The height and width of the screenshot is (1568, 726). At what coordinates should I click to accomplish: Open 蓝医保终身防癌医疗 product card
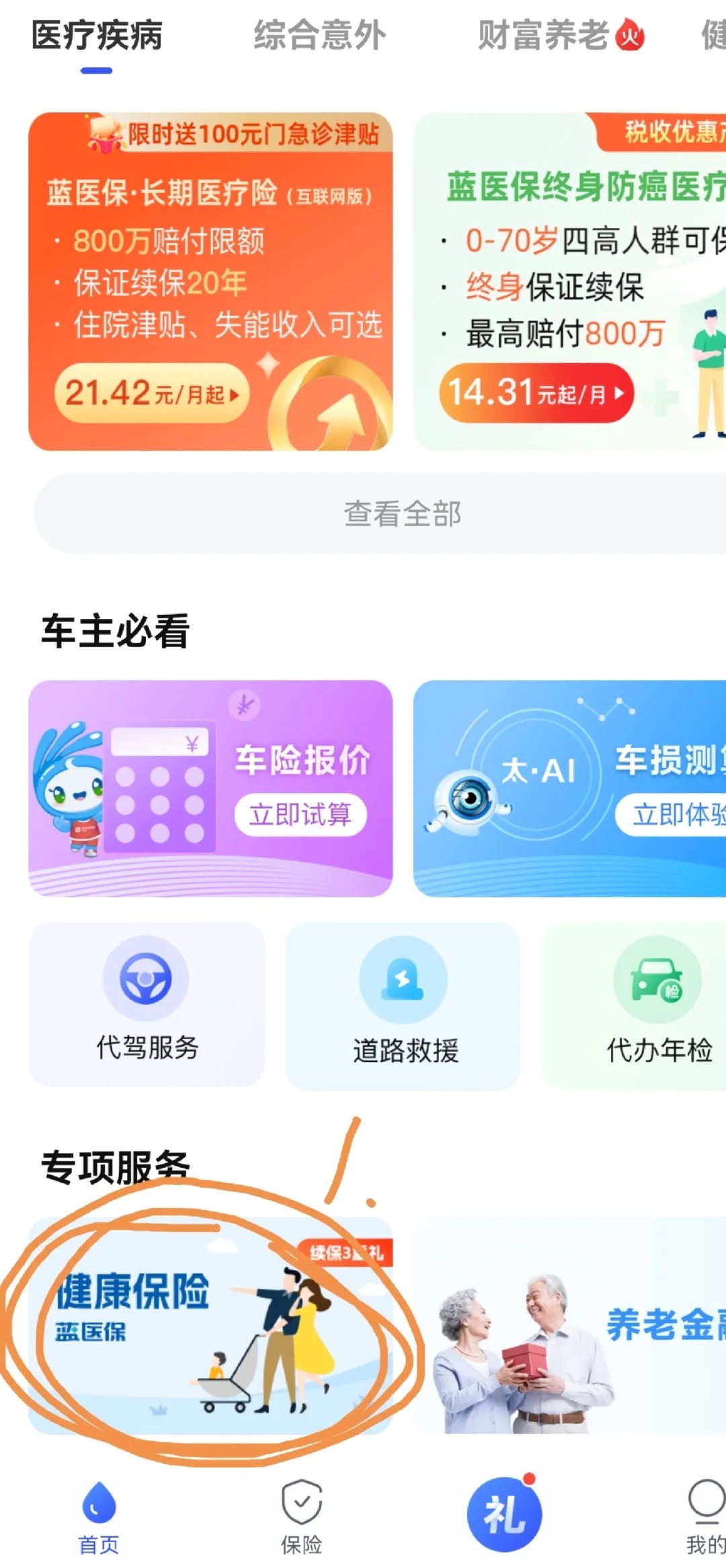(570, 281)
